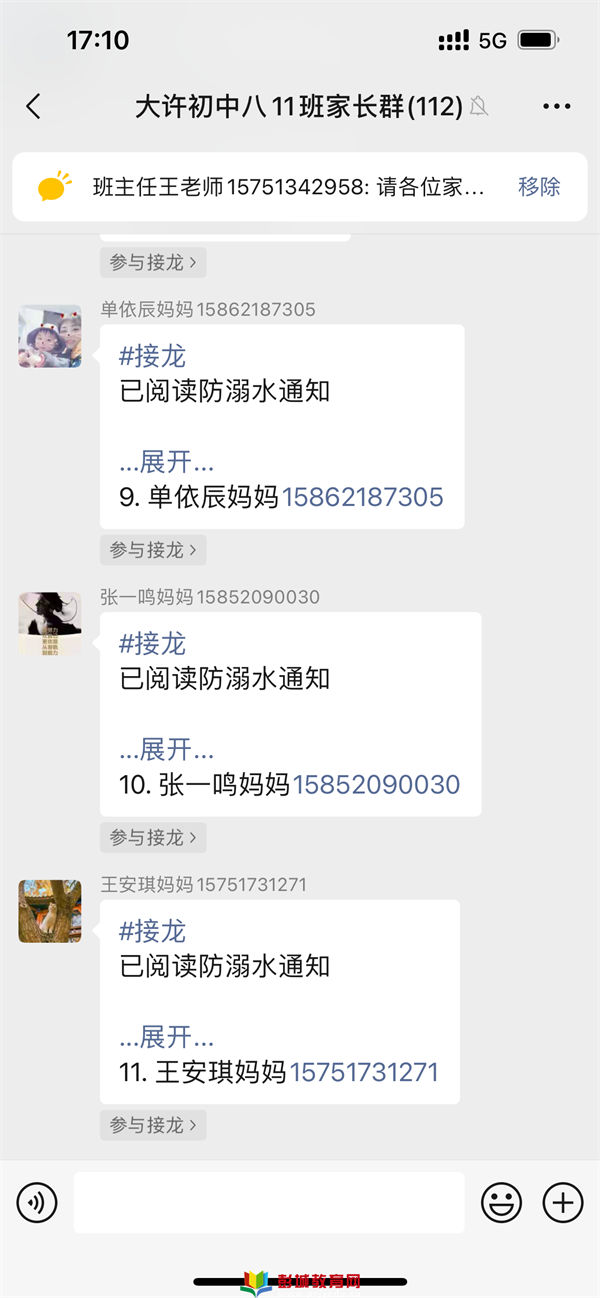This screenshot has width=600, height=1298.
Task: Open the plus attachments menu
Action: click(562, 1202)
